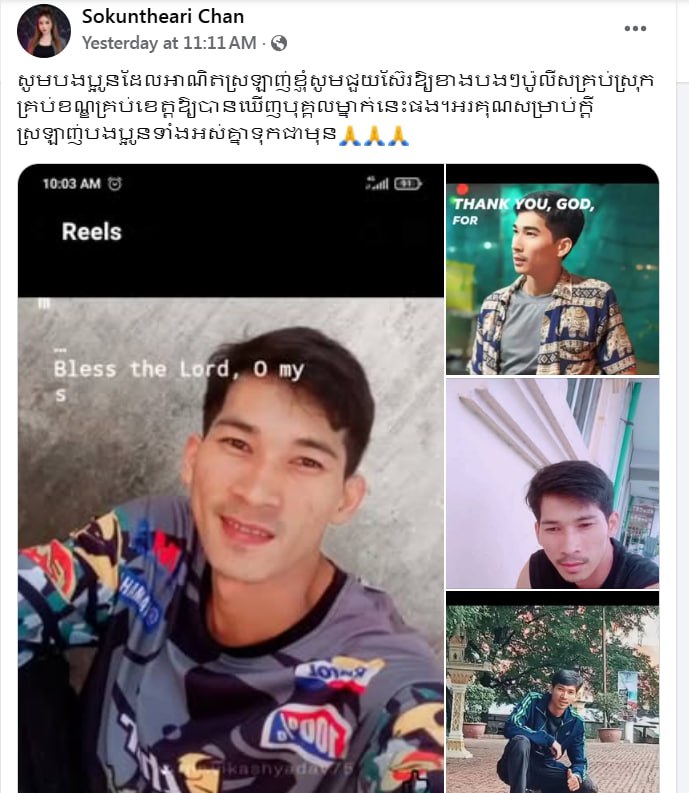Viewport: 689px width, 793px height.
Task: Open Sokuntheari Chan's profile name link
Action: [163, 17]
